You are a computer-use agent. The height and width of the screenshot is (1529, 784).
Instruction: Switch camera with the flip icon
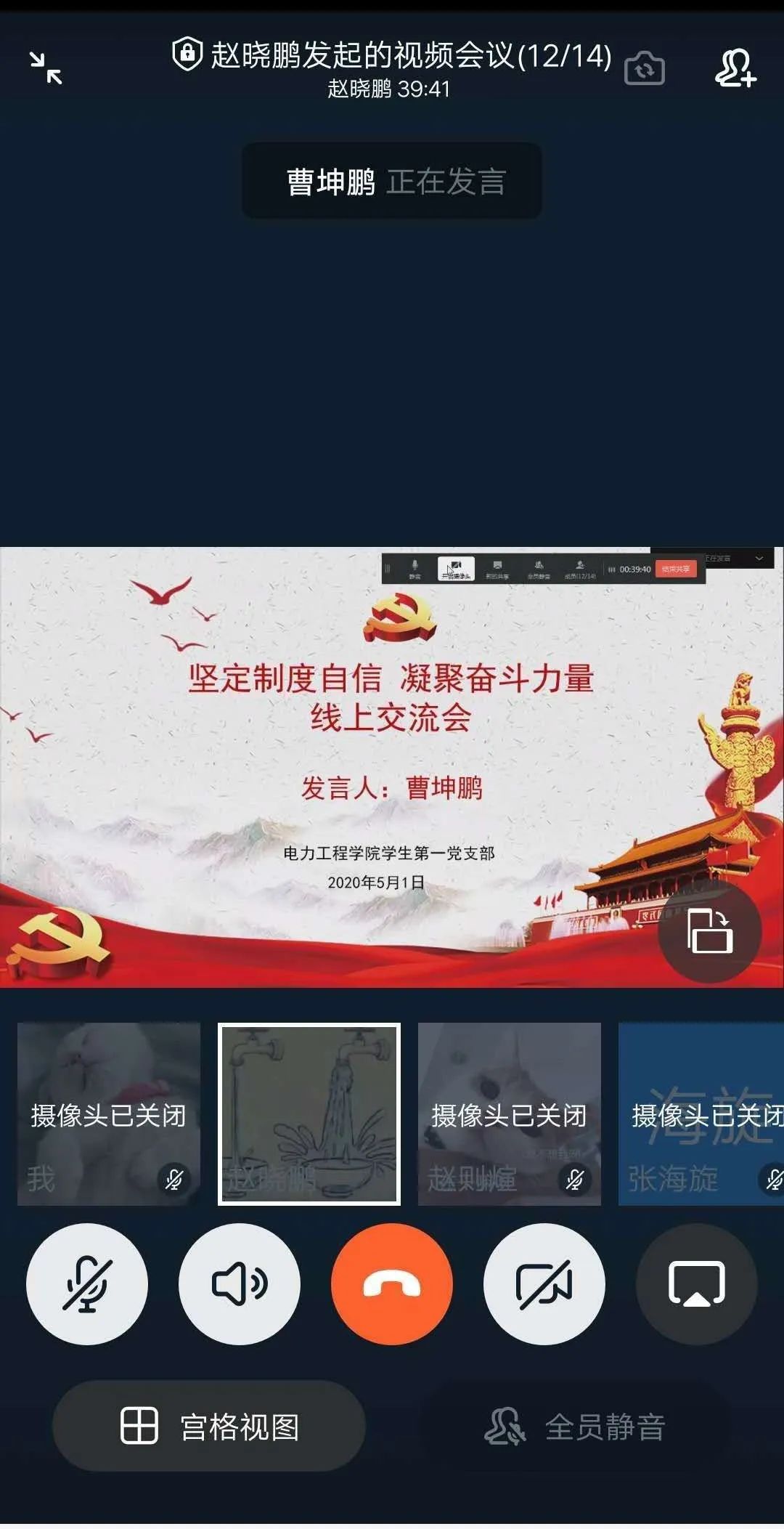click(x=644, y=69)
